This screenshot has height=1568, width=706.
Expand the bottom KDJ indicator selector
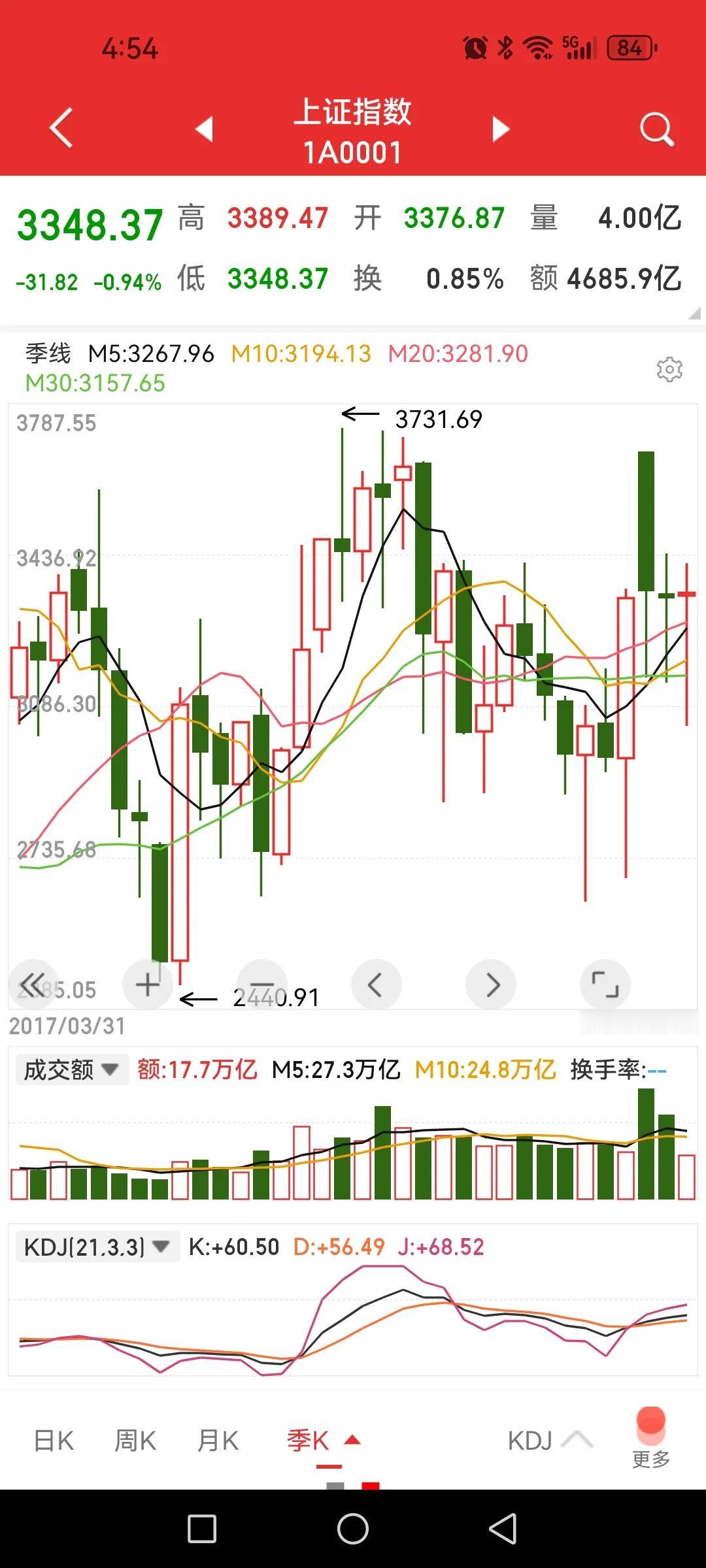(550, 1440)
